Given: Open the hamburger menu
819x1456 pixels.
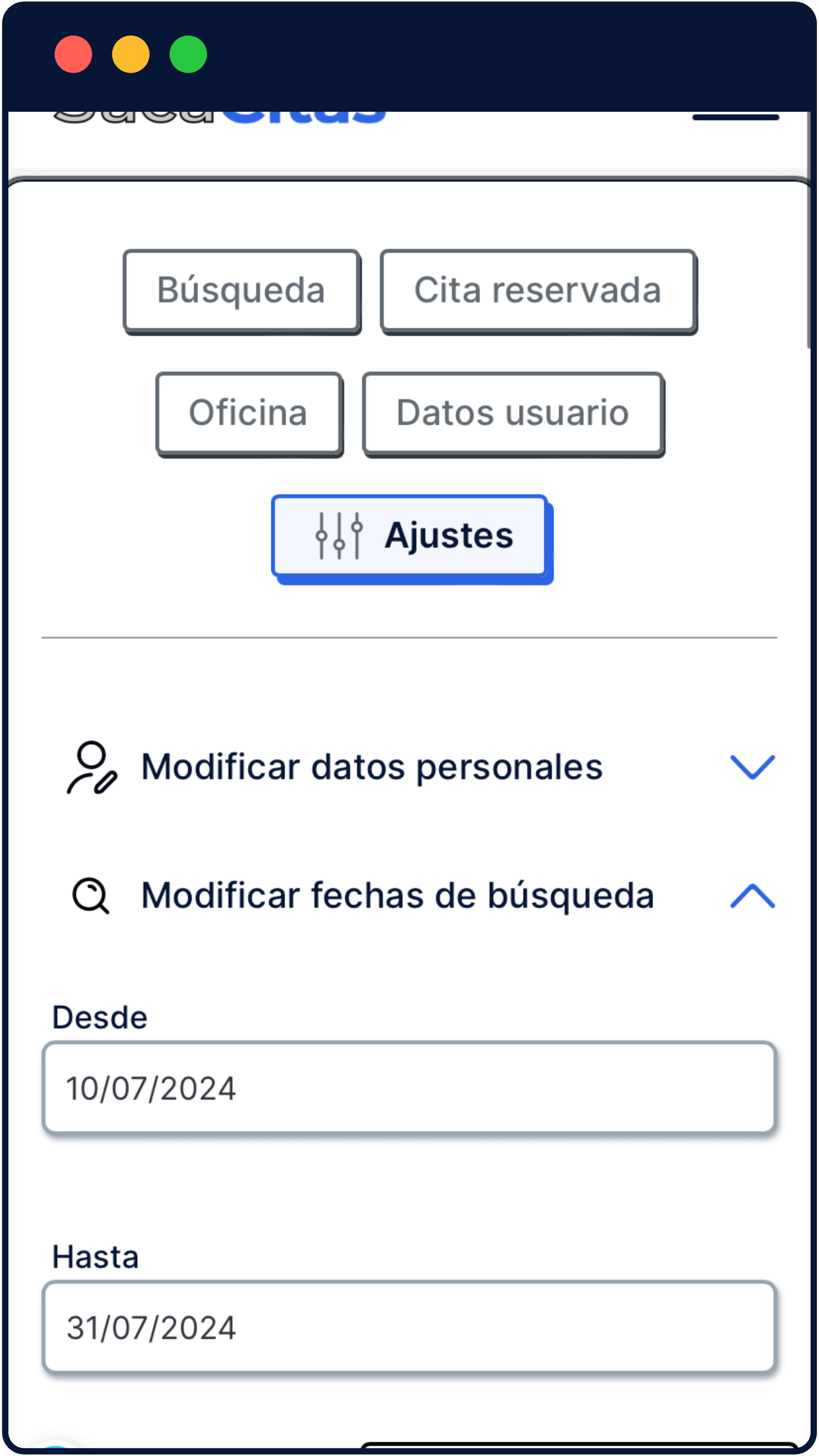Looking at the screenshot, I should tap(736, 117).
